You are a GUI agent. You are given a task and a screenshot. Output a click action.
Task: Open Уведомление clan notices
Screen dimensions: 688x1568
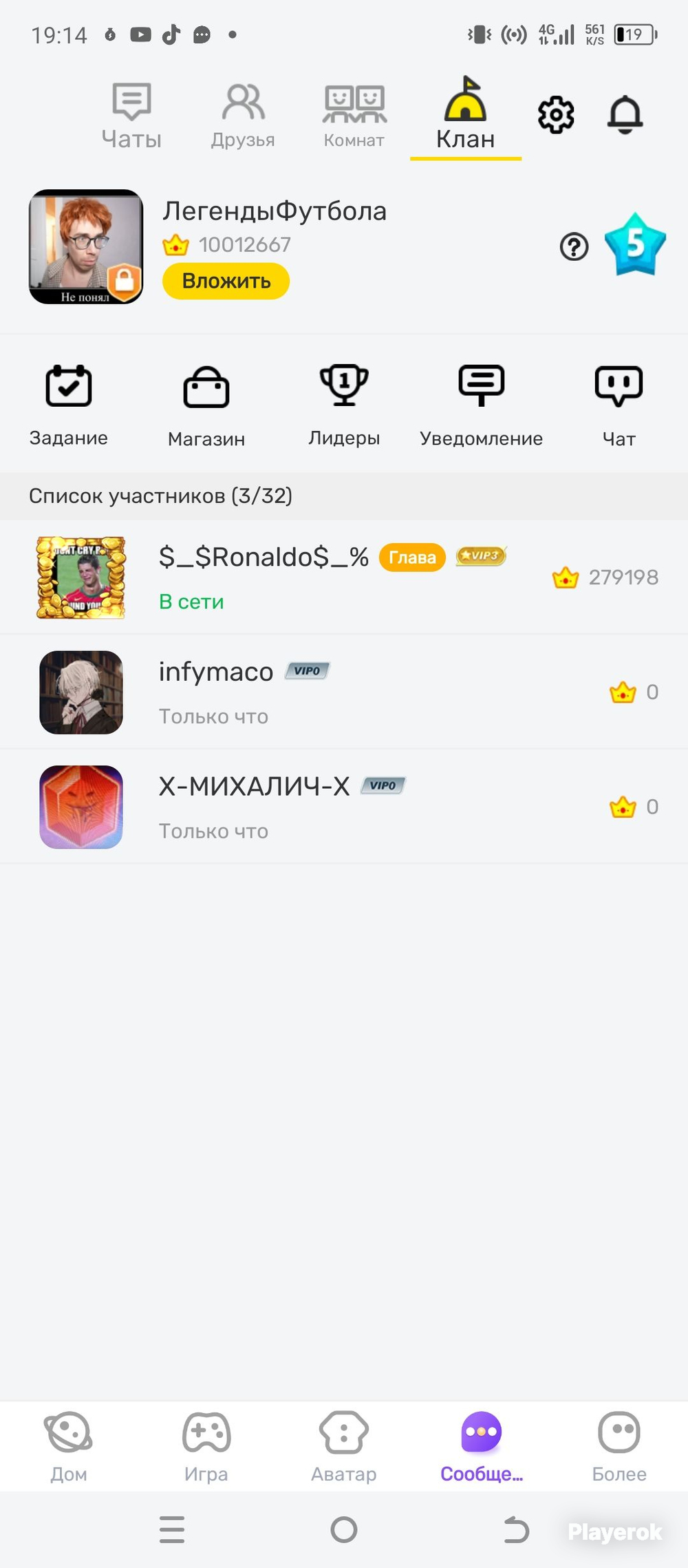(482, 405)
